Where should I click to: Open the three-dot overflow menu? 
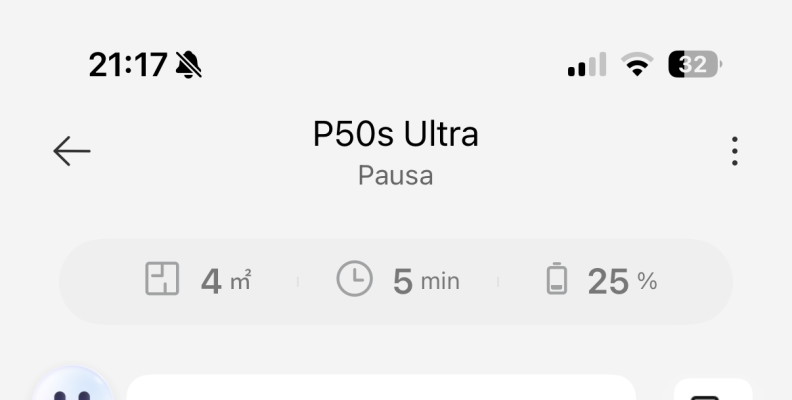(x=735, y=151)
